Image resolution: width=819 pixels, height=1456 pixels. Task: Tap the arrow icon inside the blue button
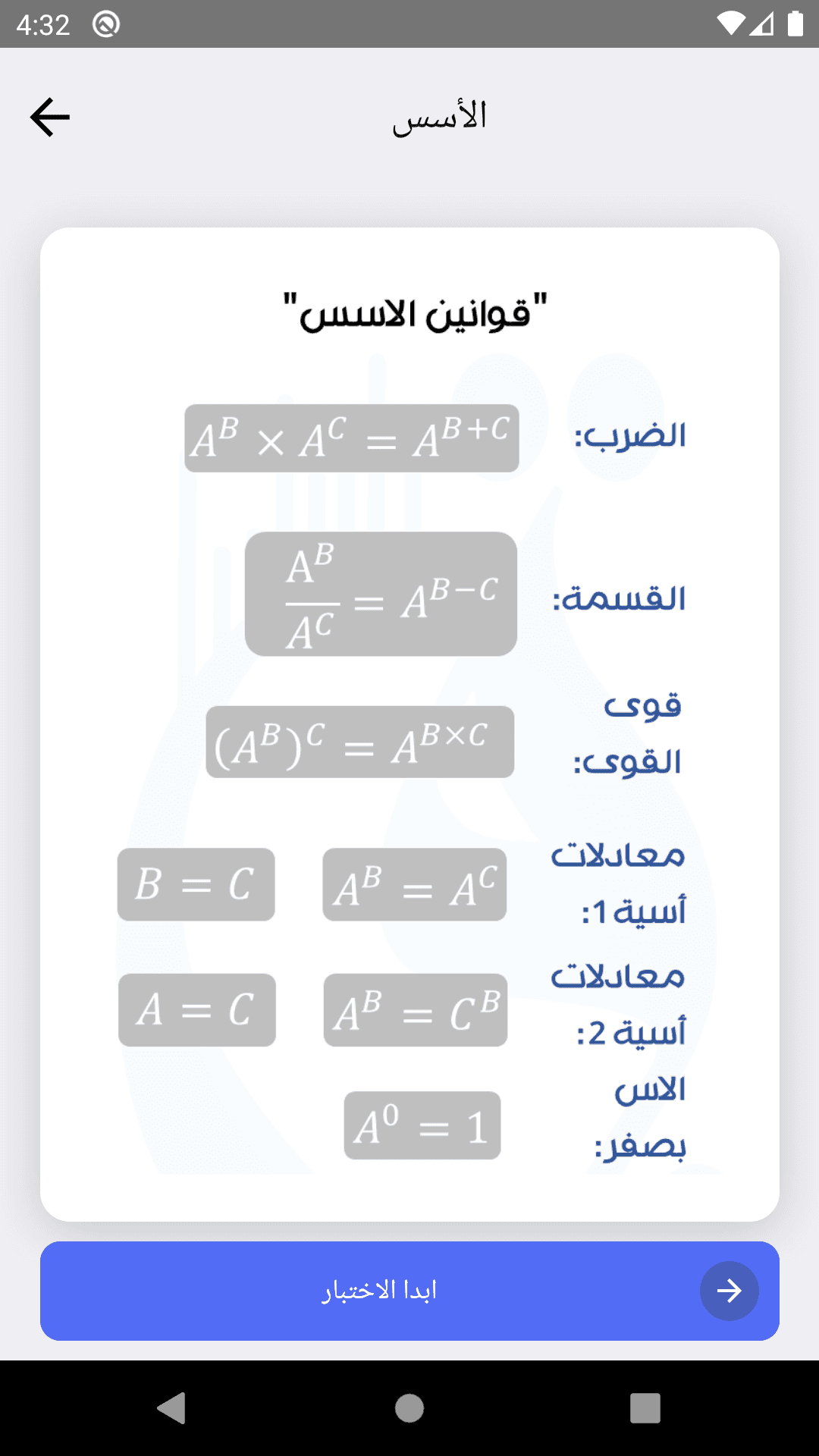(728, 1291)
